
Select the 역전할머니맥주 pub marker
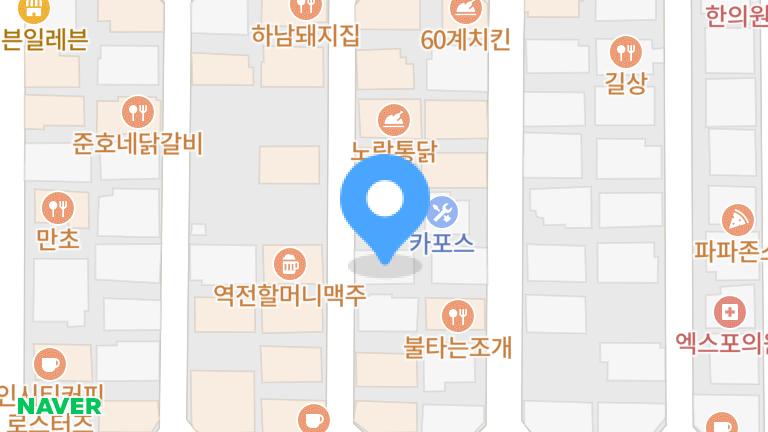[290, 264]
